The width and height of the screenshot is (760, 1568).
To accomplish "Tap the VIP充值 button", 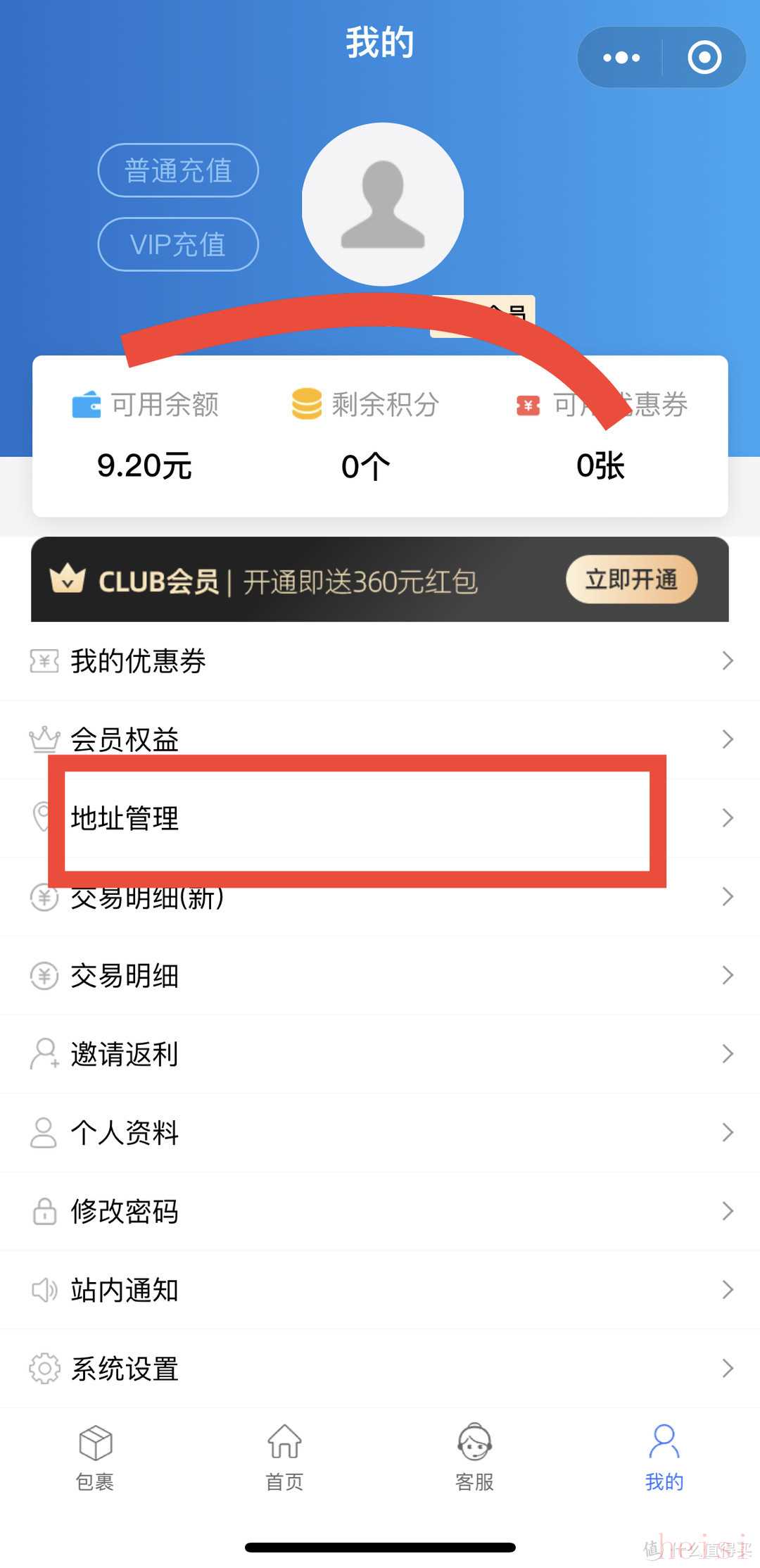I will coord(178,244).
